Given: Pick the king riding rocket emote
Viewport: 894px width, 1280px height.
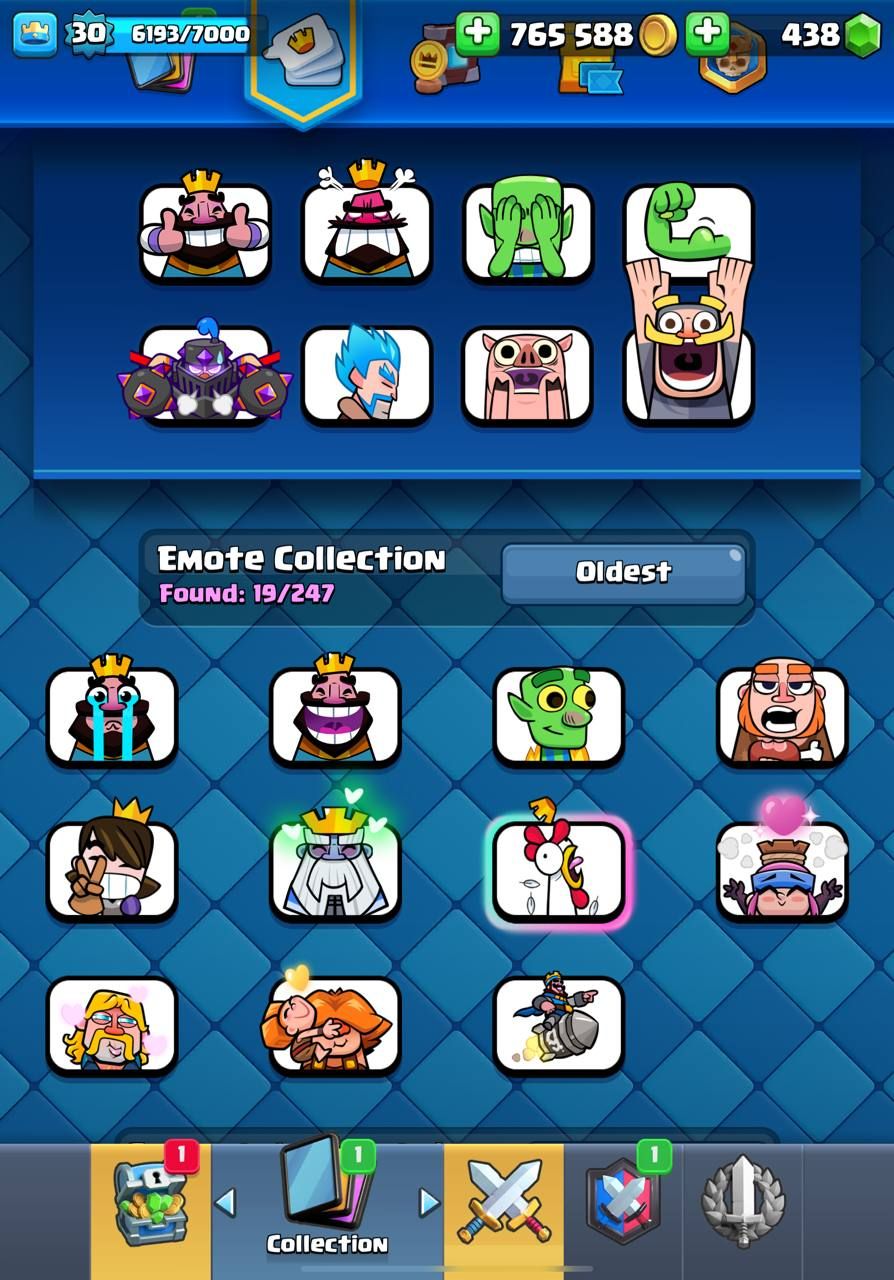Looking at the screenshot, I should coord(558,1024).
